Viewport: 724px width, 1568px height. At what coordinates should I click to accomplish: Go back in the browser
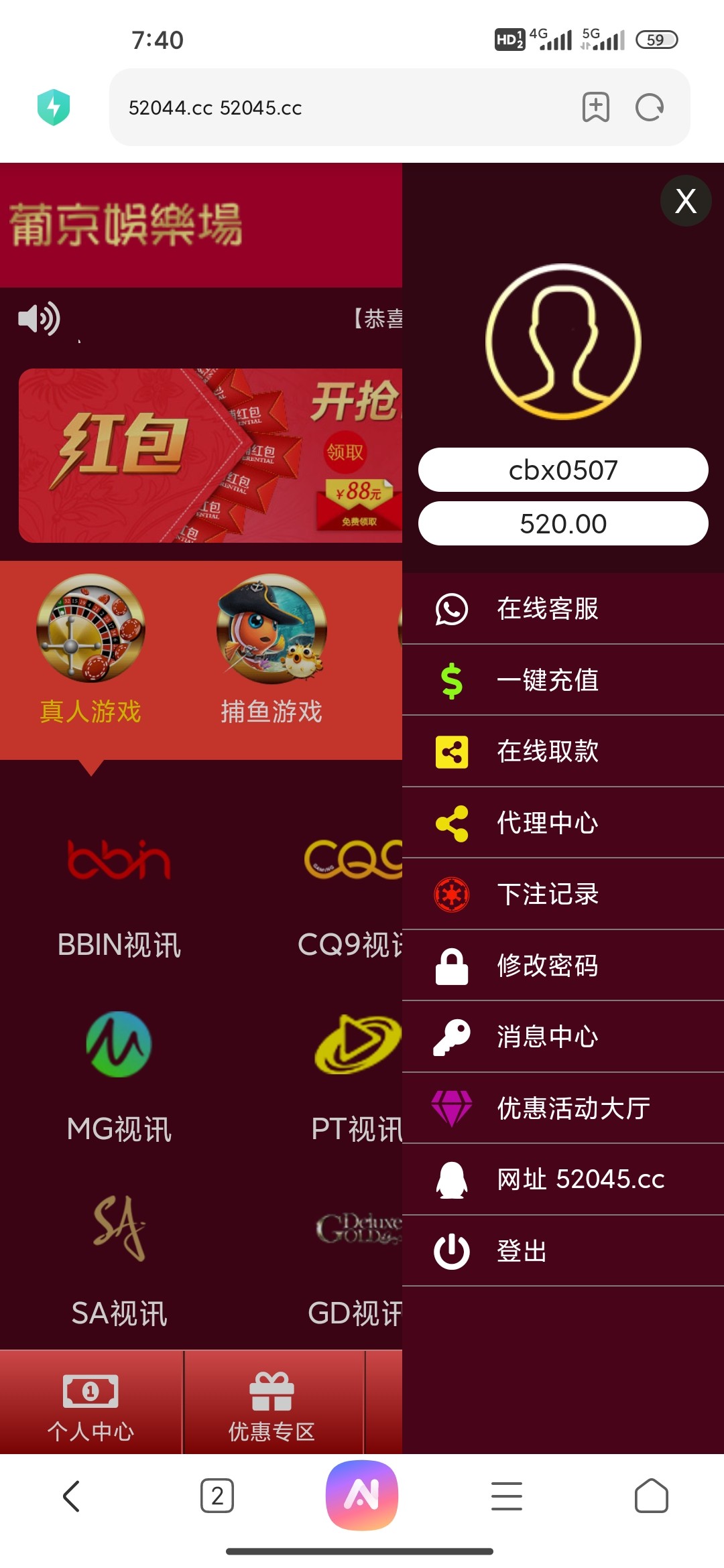pos(72,1496)
